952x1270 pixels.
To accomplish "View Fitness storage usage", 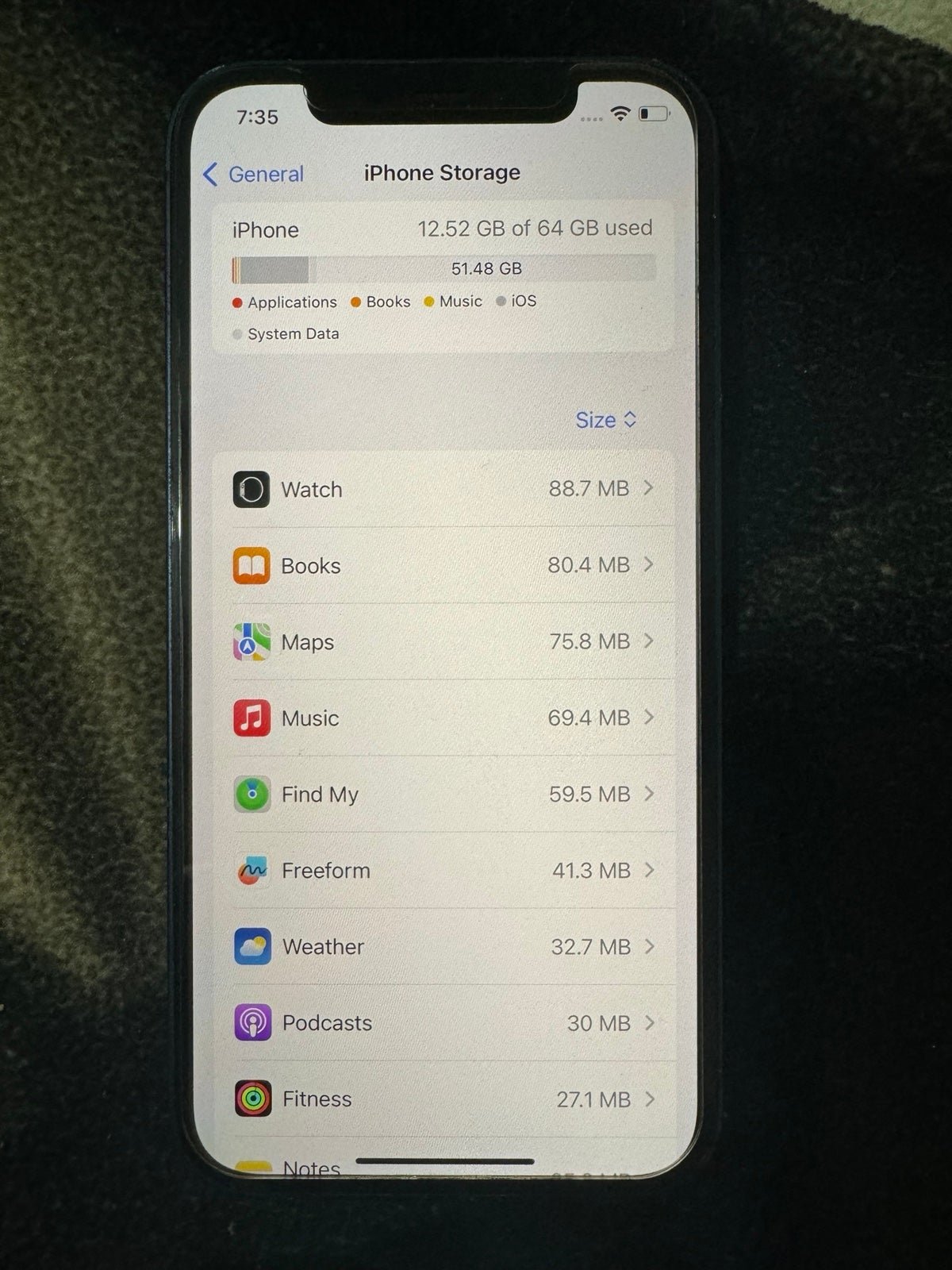I will (x=444, y=1099).
